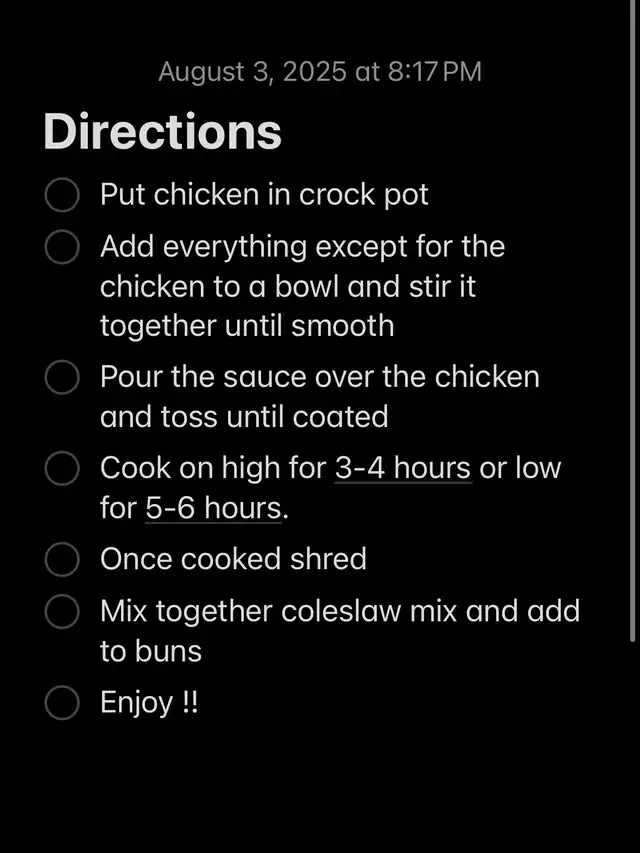Check off 'Once cooked shred'

coord(62,559)
